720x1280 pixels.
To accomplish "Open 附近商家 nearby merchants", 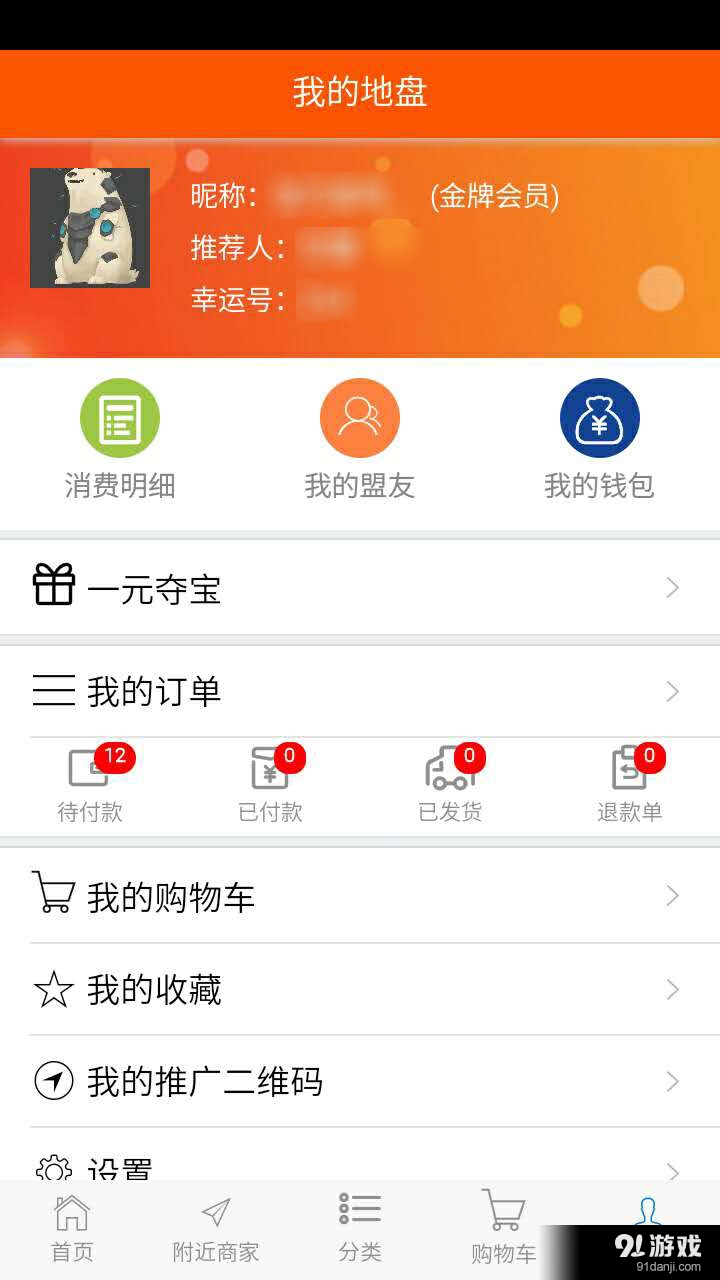I will (215, 1225).
